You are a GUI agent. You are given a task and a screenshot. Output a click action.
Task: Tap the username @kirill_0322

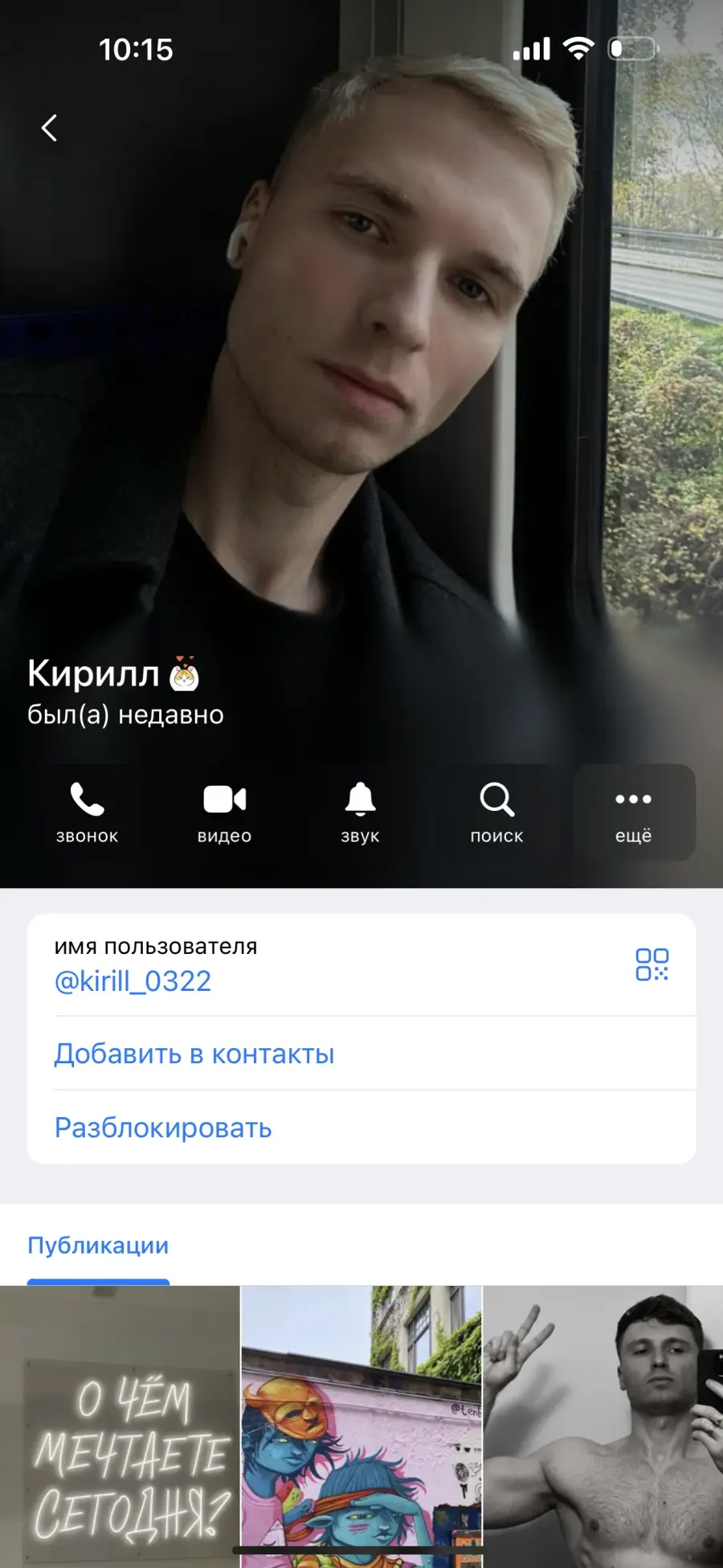tap(133, 981)
